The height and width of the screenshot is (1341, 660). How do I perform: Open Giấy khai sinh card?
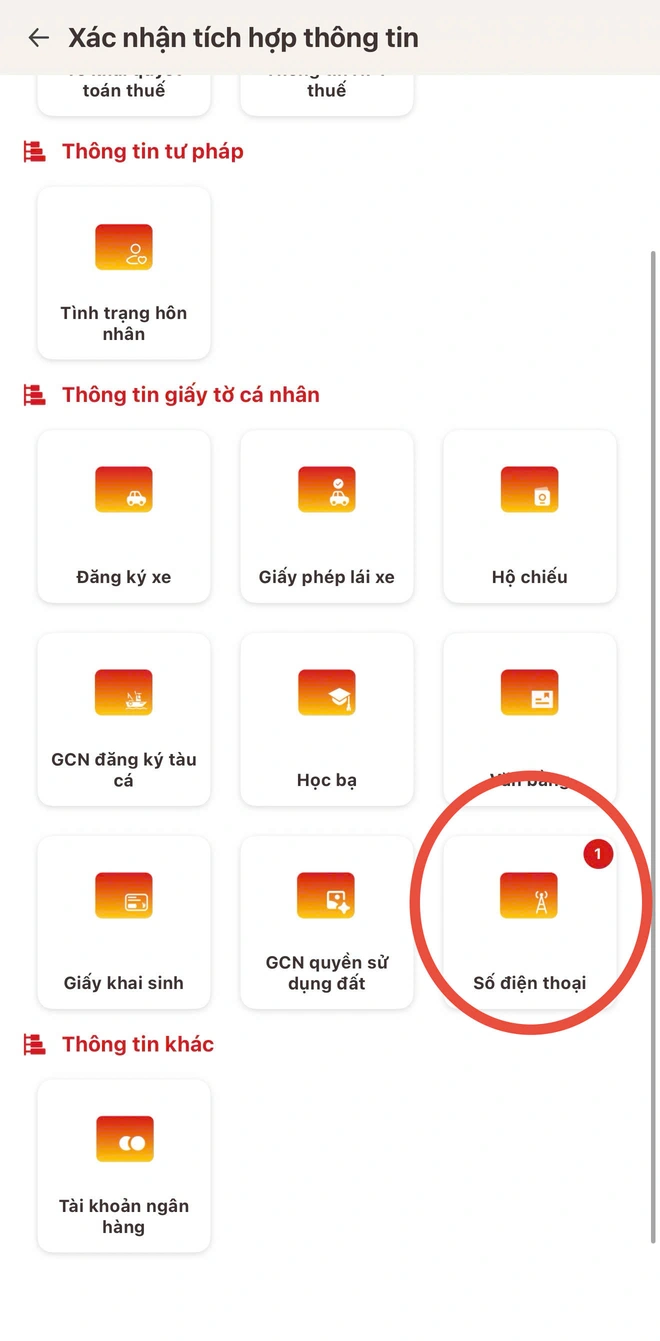124,922
